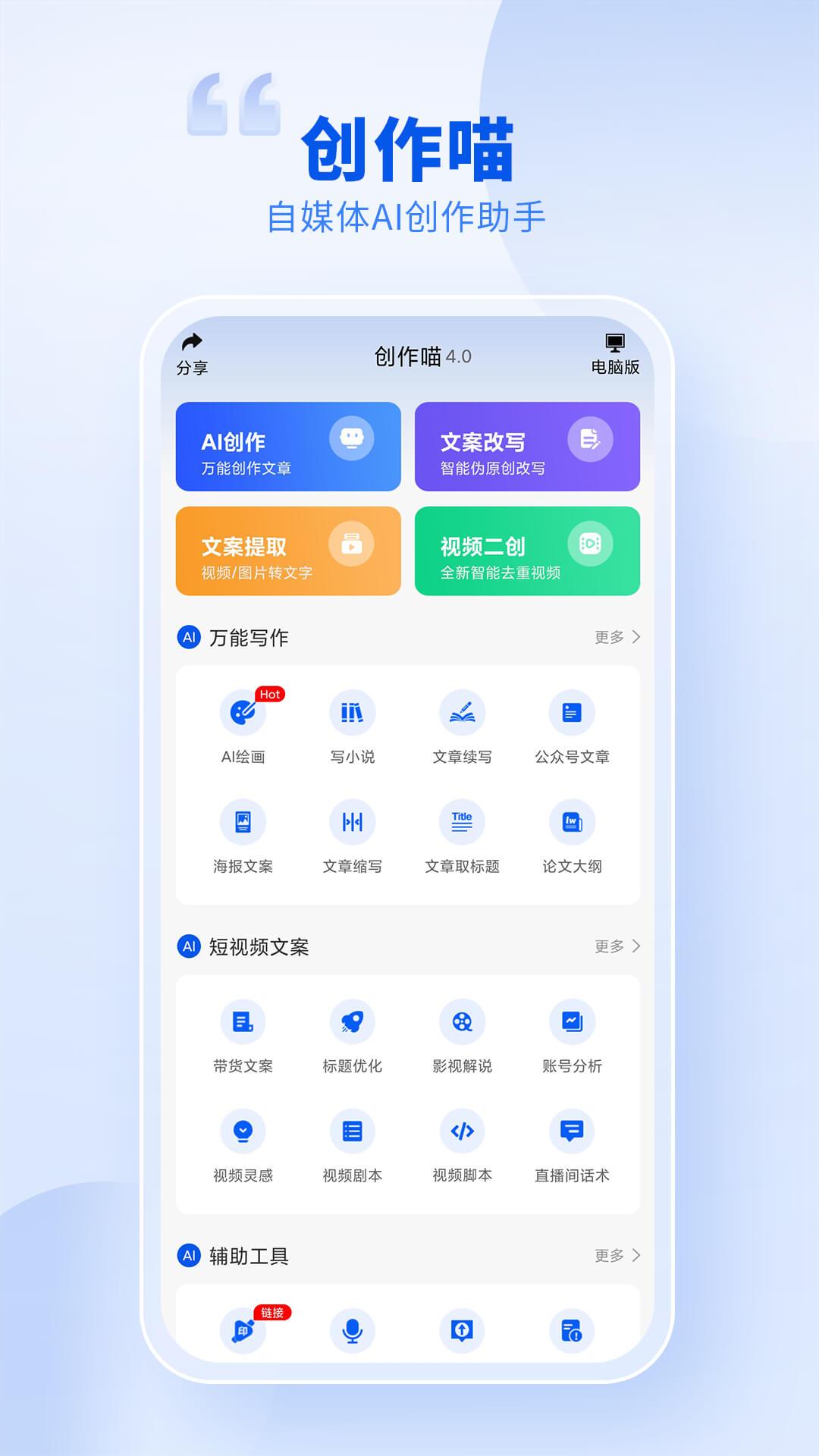Open the 文案改写 rewriting feature card
The image size is (819, 1456).
point(527,447)
